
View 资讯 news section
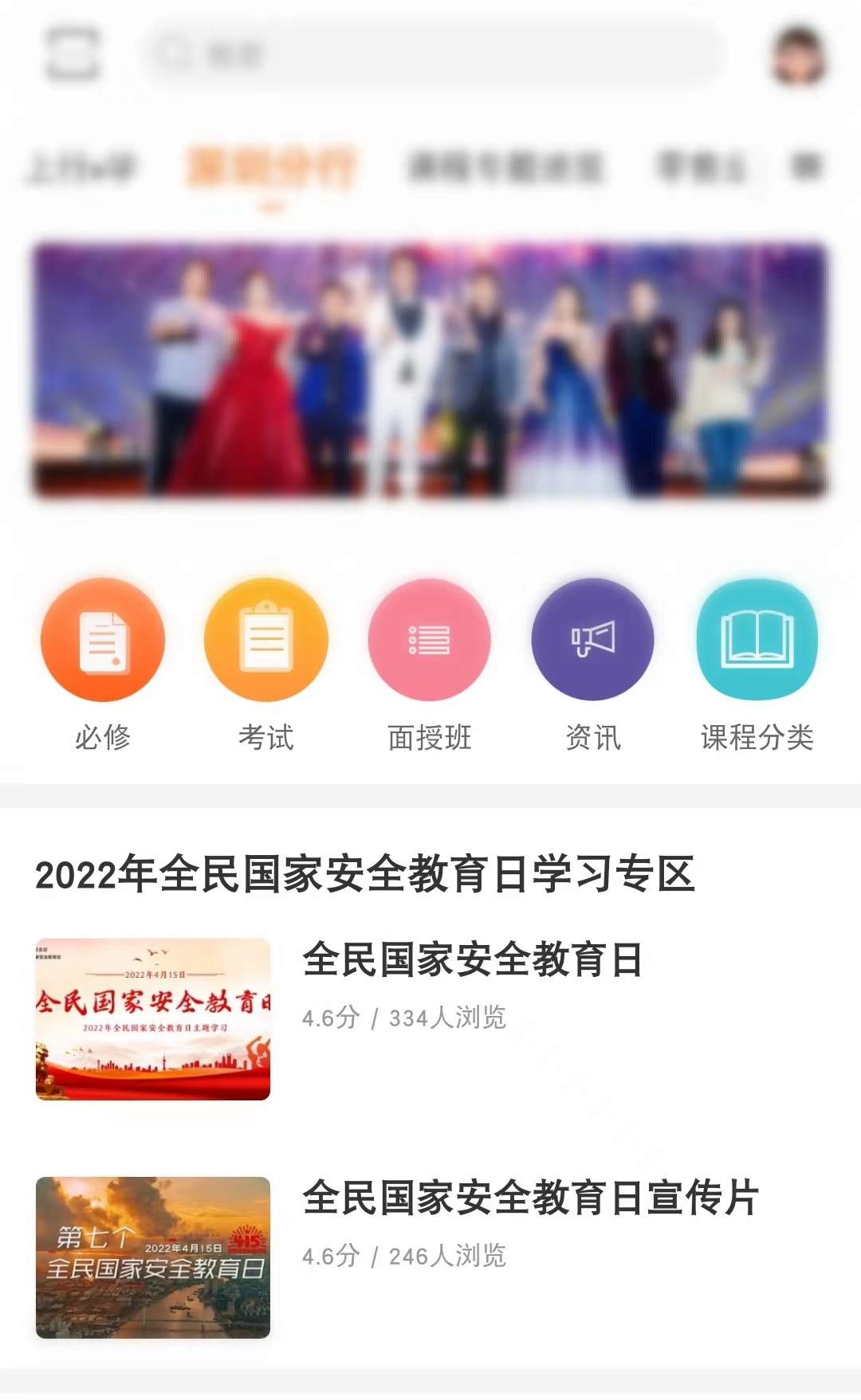point(593,640)
